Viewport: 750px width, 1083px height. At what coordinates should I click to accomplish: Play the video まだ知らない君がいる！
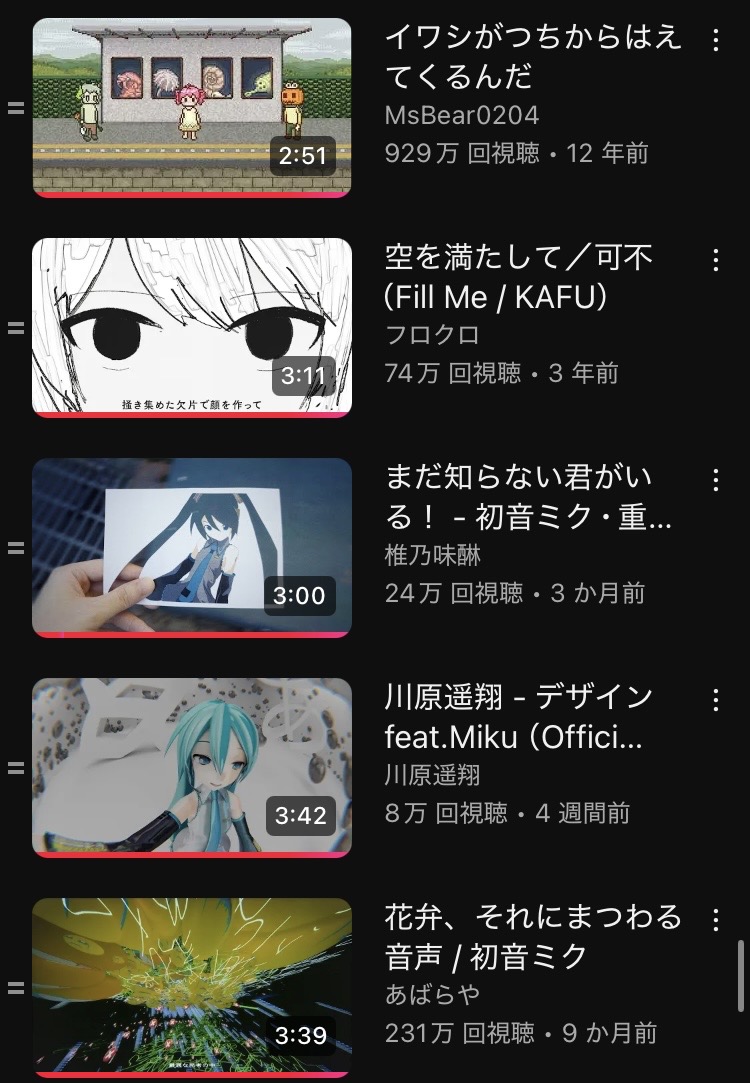[192, 547]
